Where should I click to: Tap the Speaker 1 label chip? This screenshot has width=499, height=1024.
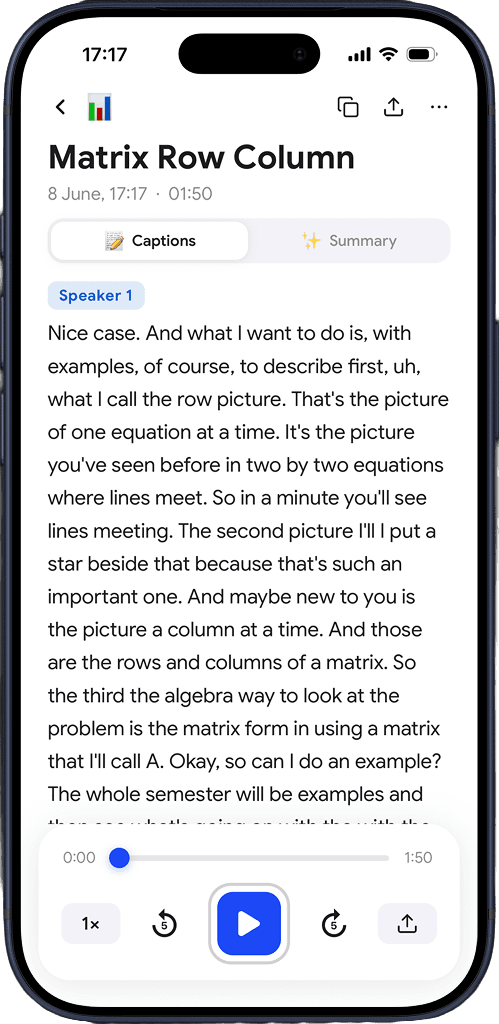click(96, 296)
